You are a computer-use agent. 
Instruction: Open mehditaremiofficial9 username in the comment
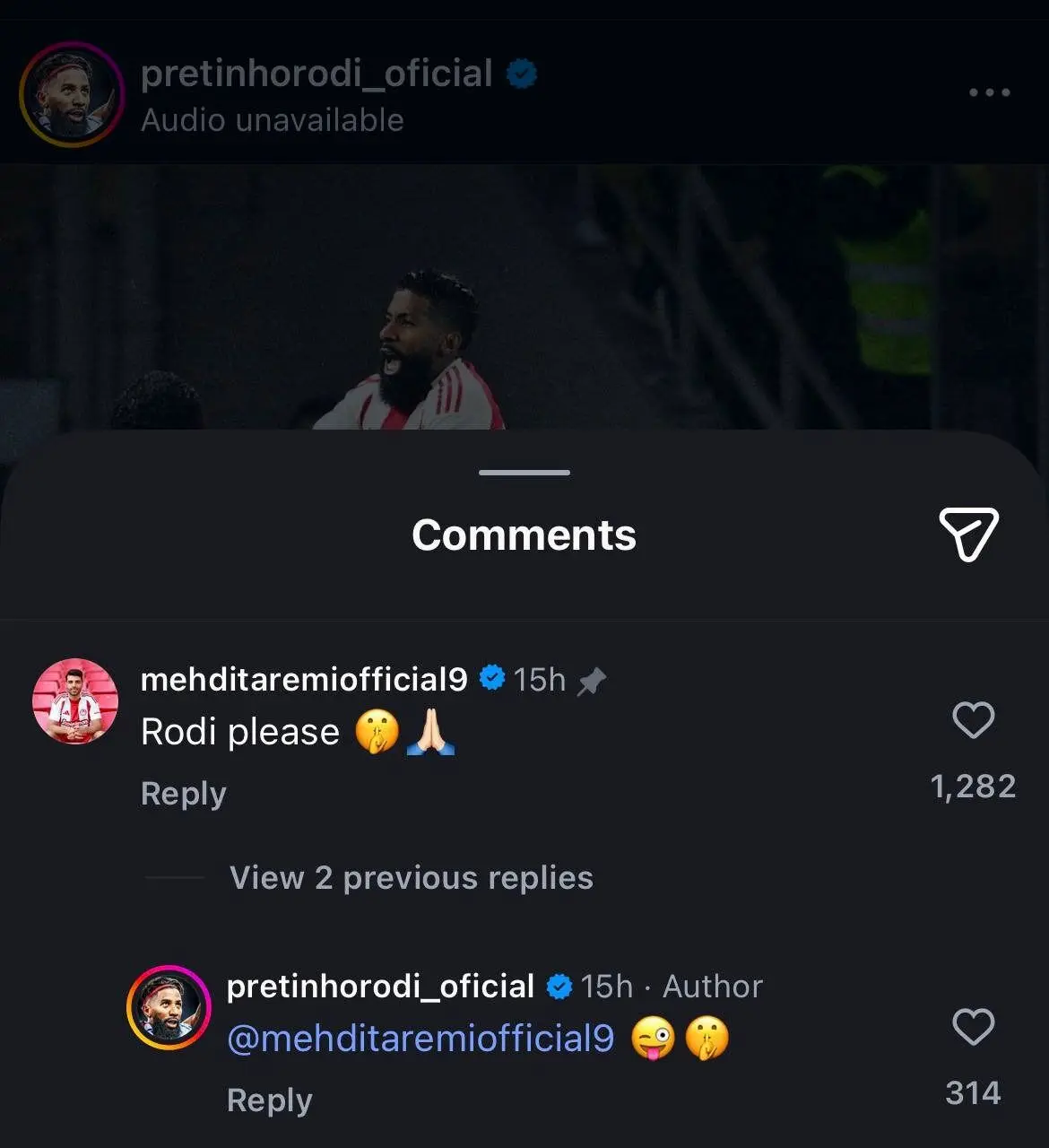click(304, 680)
